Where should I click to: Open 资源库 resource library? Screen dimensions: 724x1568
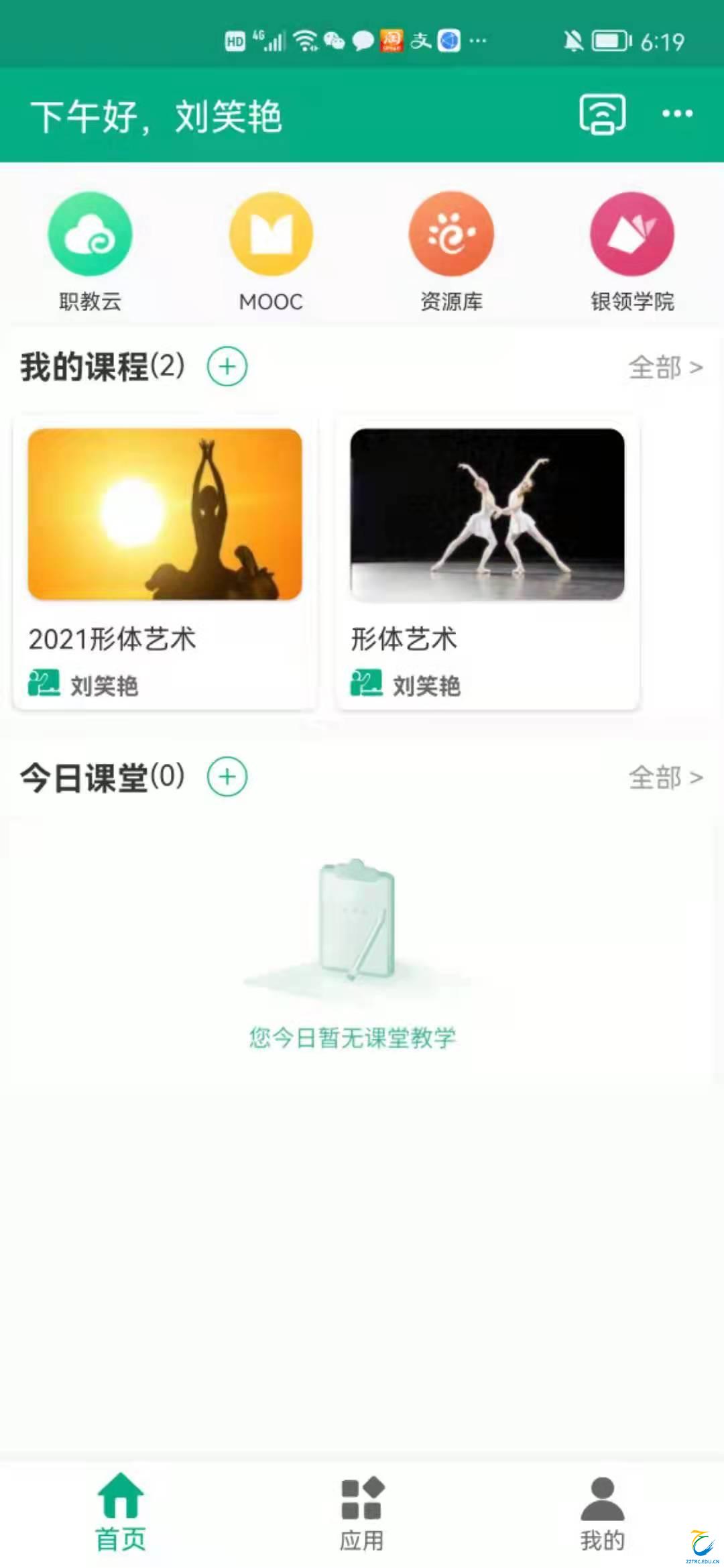[x=451, y=251]
